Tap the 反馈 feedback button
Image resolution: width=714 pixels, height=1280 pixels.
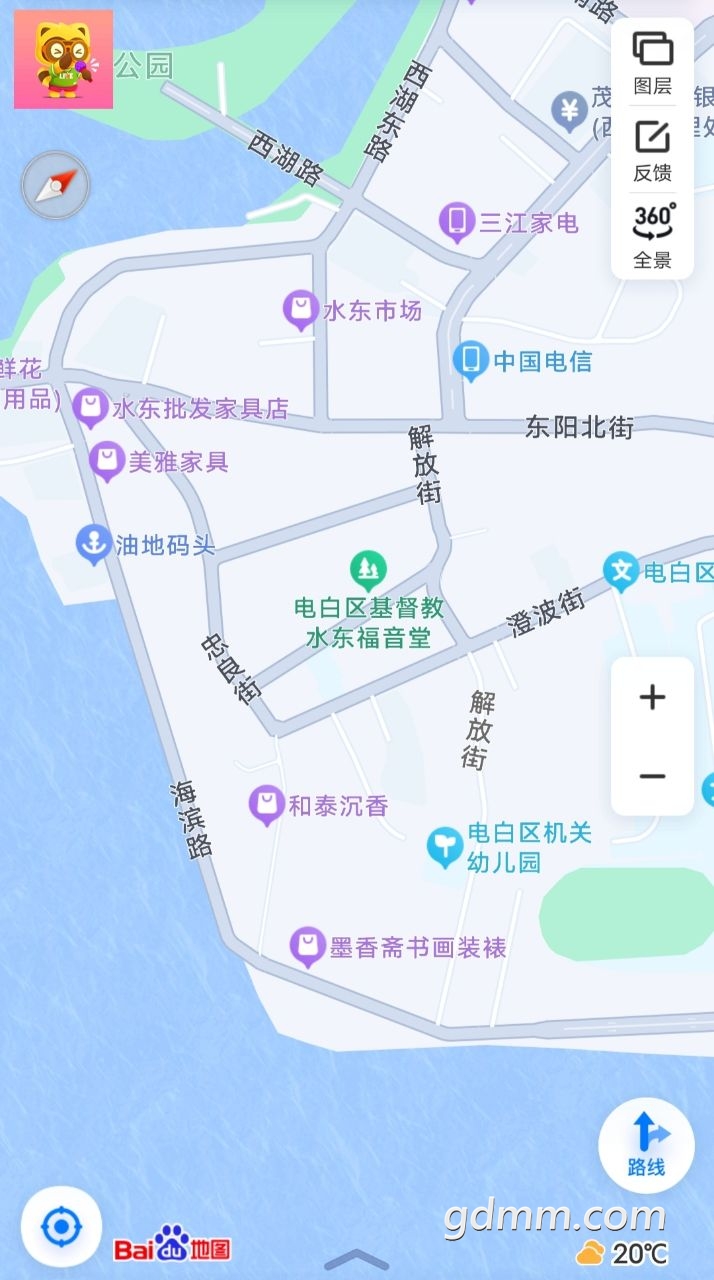pos(652,151)
